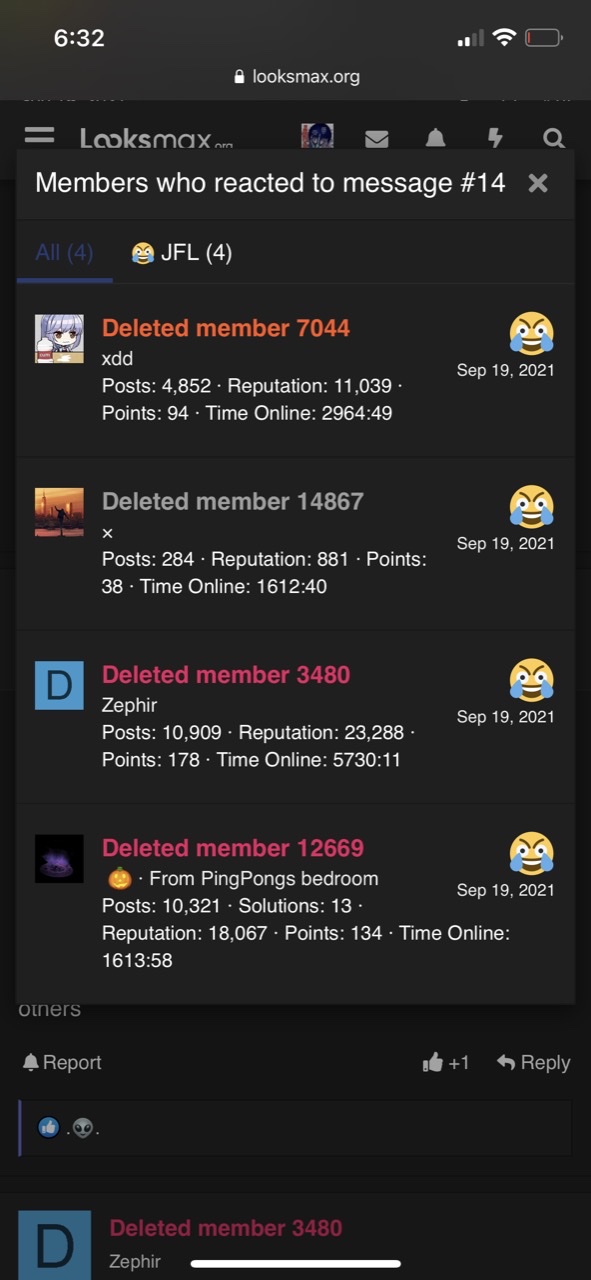Give a +1 like
591x1280 pixels.
click(x=446, y=1062)
